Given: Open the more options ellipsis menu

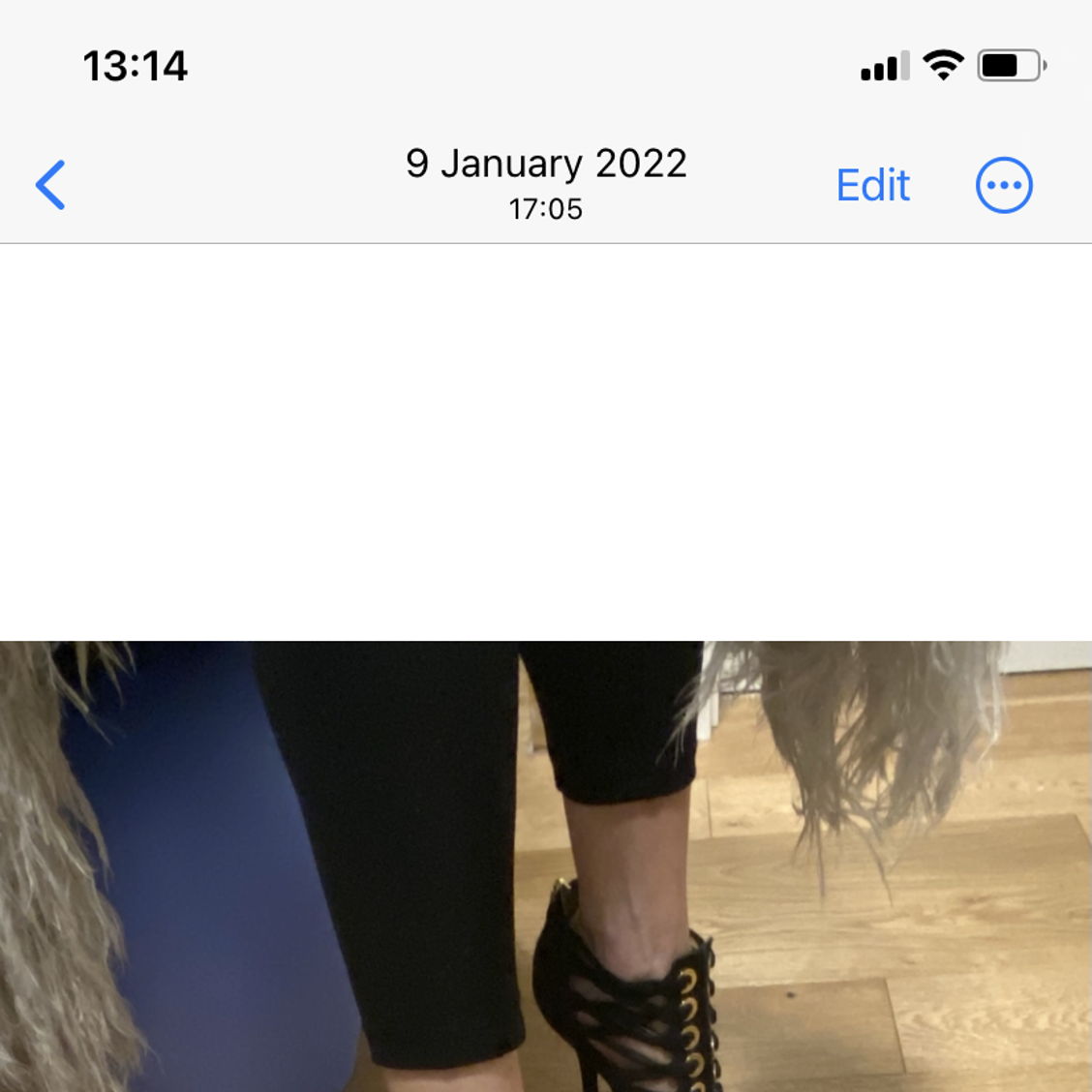Looking at the screenshot, I should (1004, 185).
